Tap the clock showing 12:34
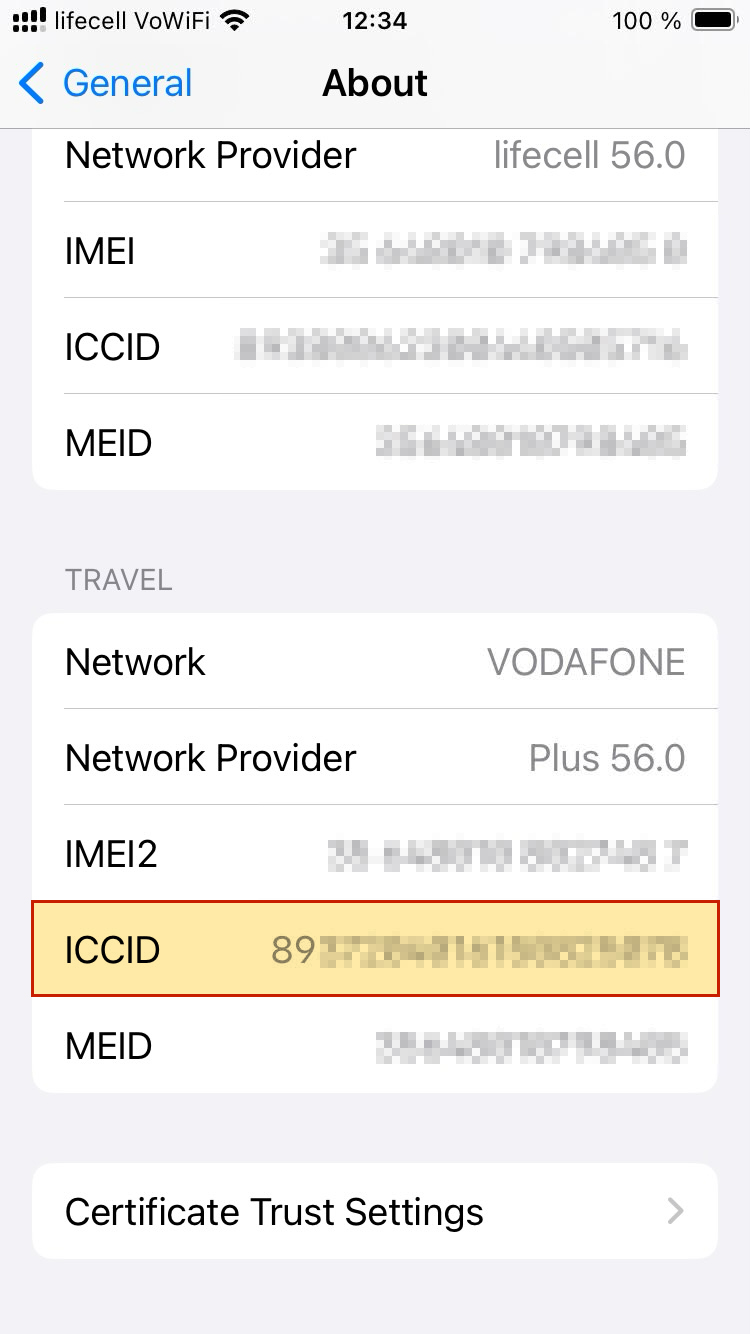This screenshot has height=1334, width=750. (x=375, y=19)
